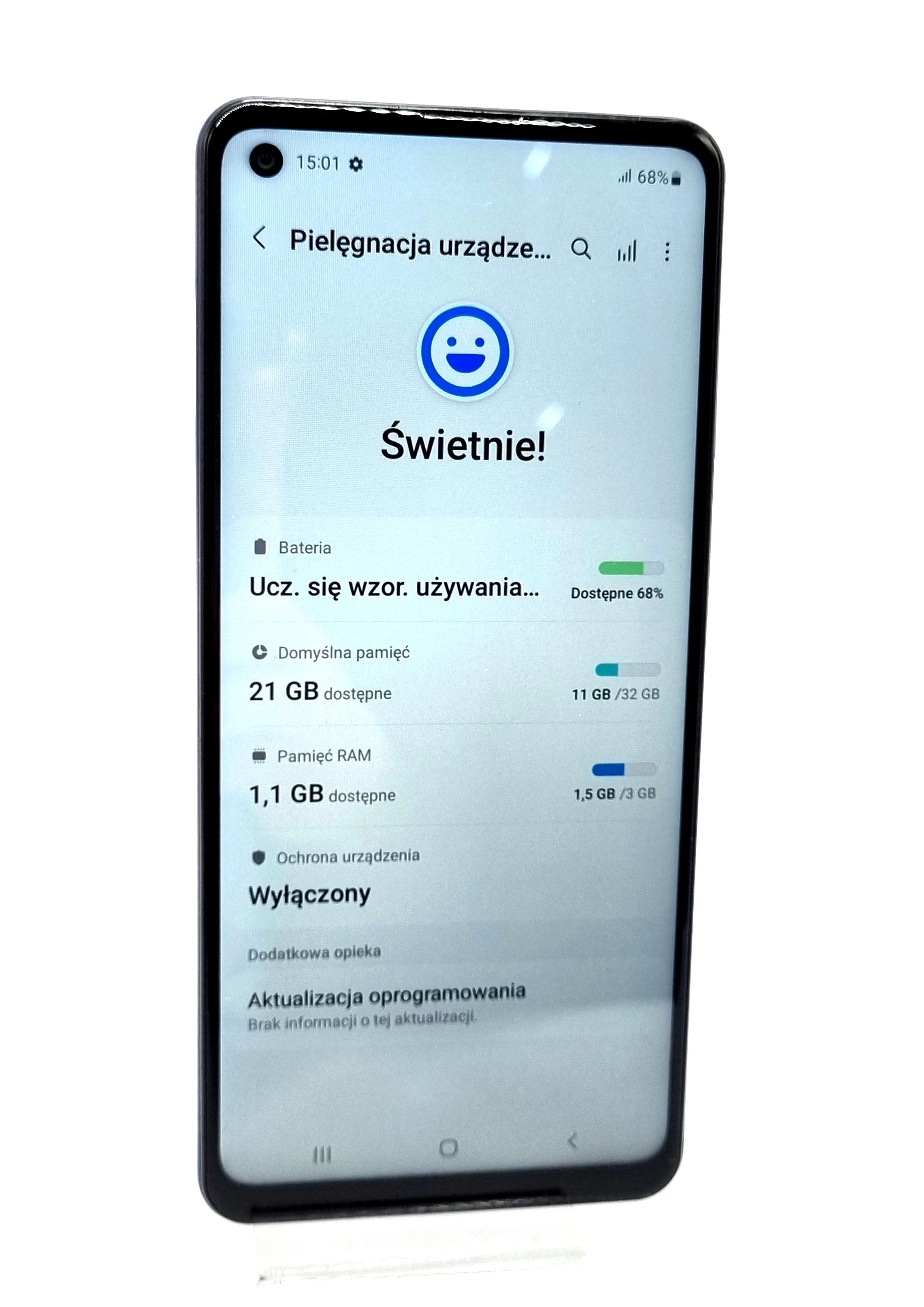Open Domyślna pamięć storage details
The width and height of the screenshot is (924, 1307).
(455, 677)
